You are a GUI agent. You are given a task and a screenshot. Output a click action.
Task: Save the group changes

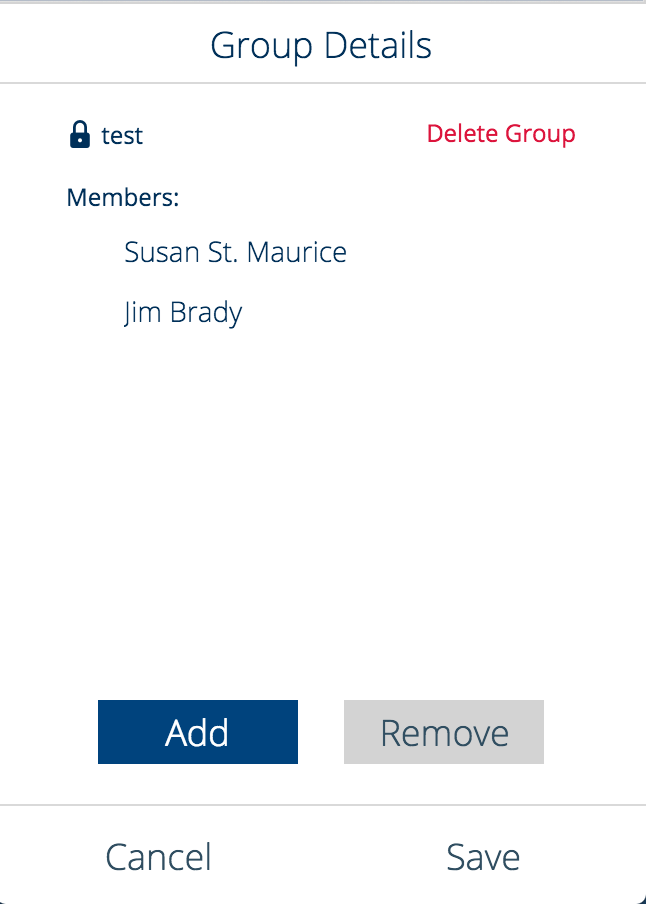(x=483, y=857)
